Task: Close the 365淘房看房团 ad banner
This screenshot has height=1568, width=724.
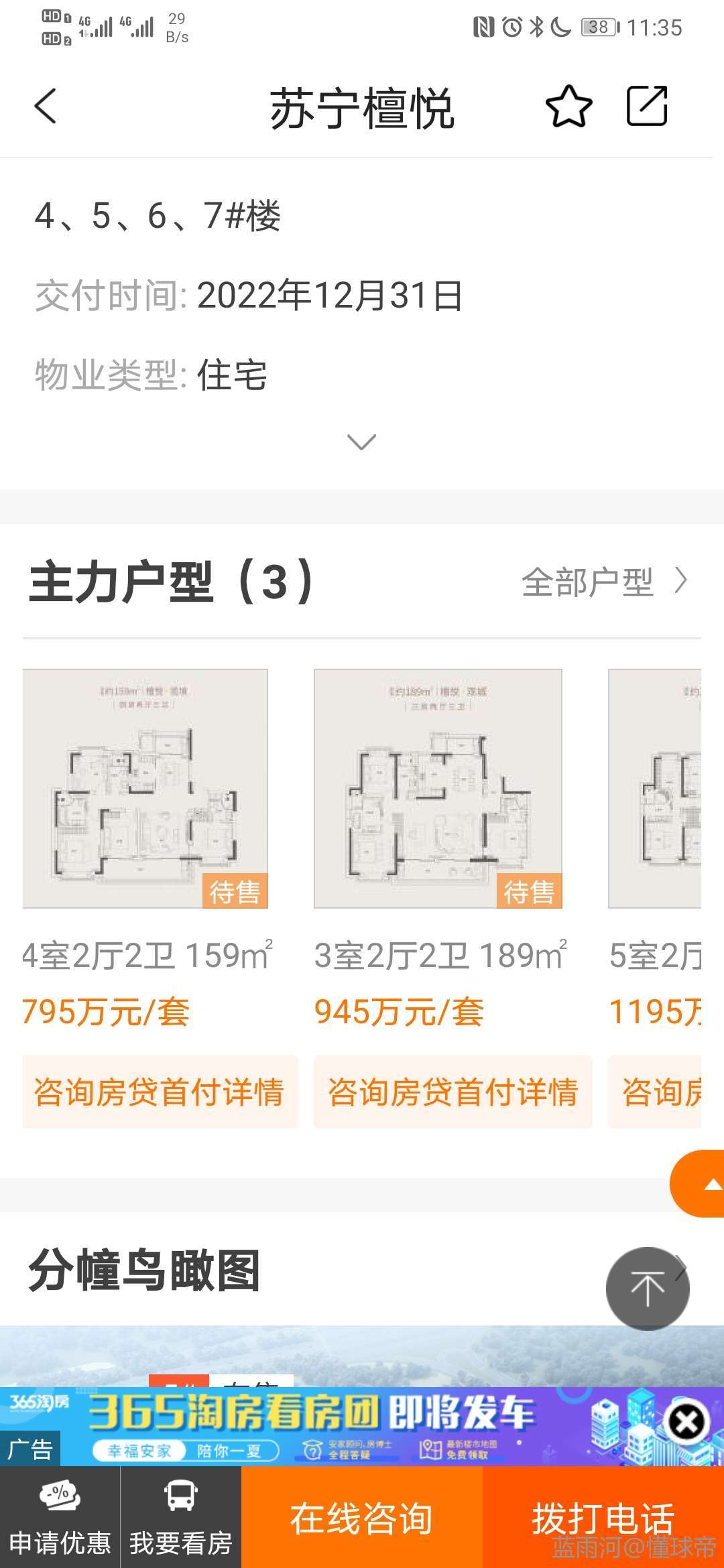Action: [x=687, y=1422]
